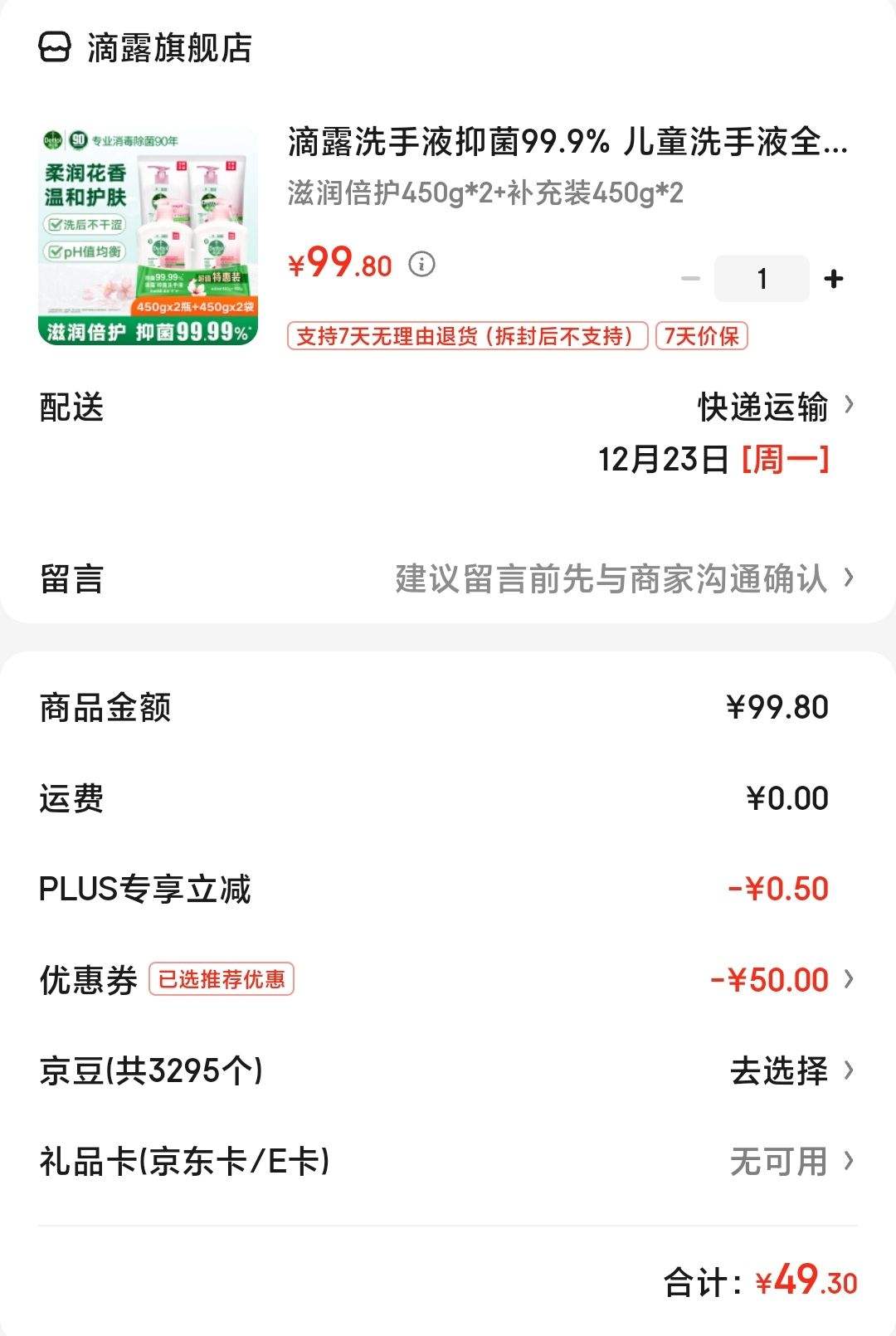Click the 已选推荐优惠 badge

tap(220, 979)
